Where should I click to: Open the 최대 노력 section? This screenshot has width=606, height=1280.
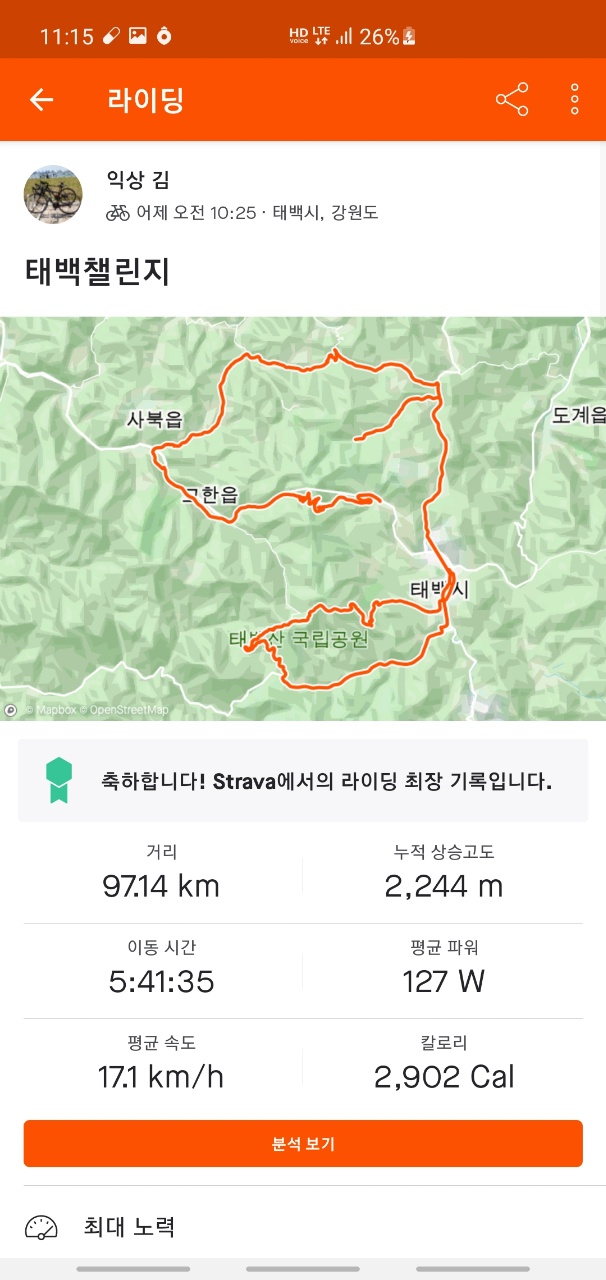129,1227
